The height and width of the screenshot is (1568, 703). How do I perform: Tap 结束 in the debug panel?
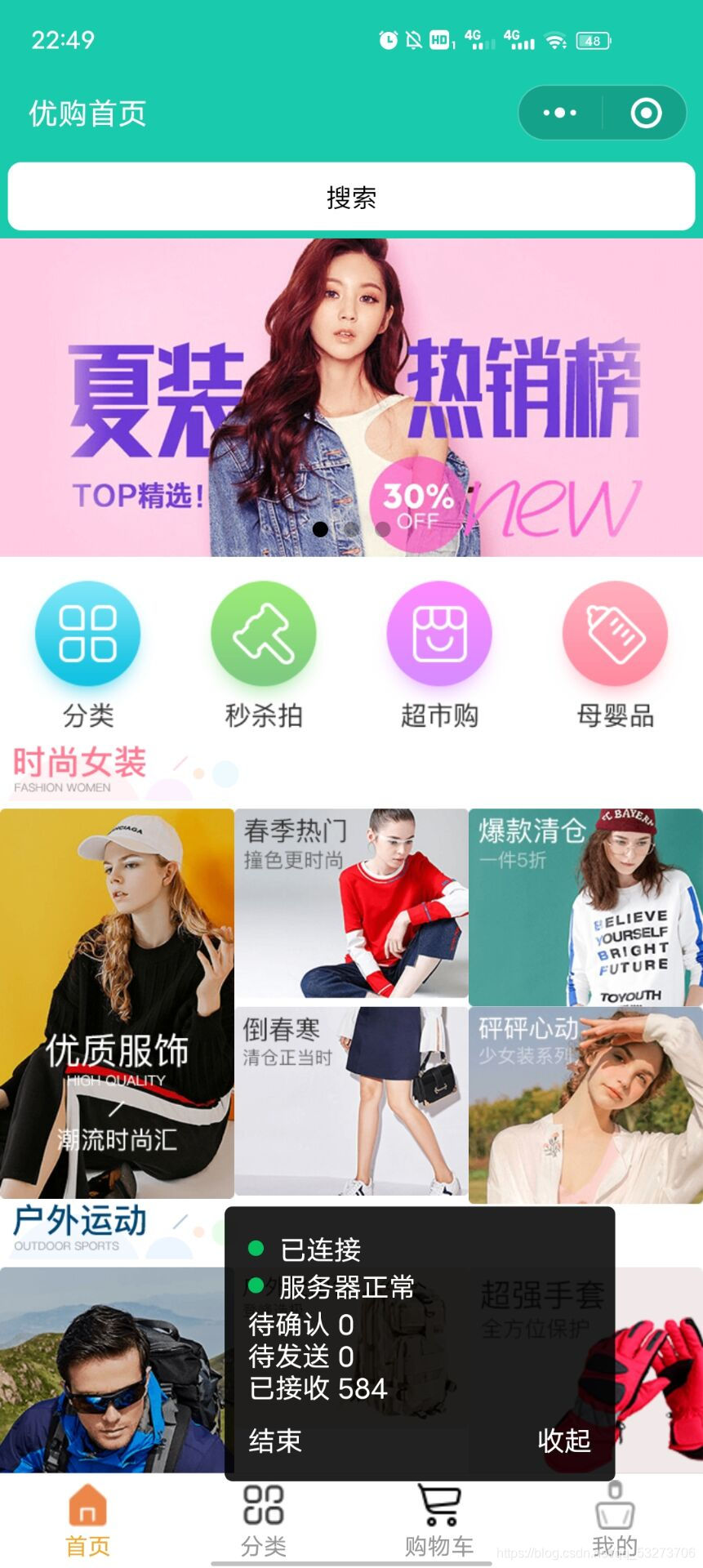tap(275, 1440)
